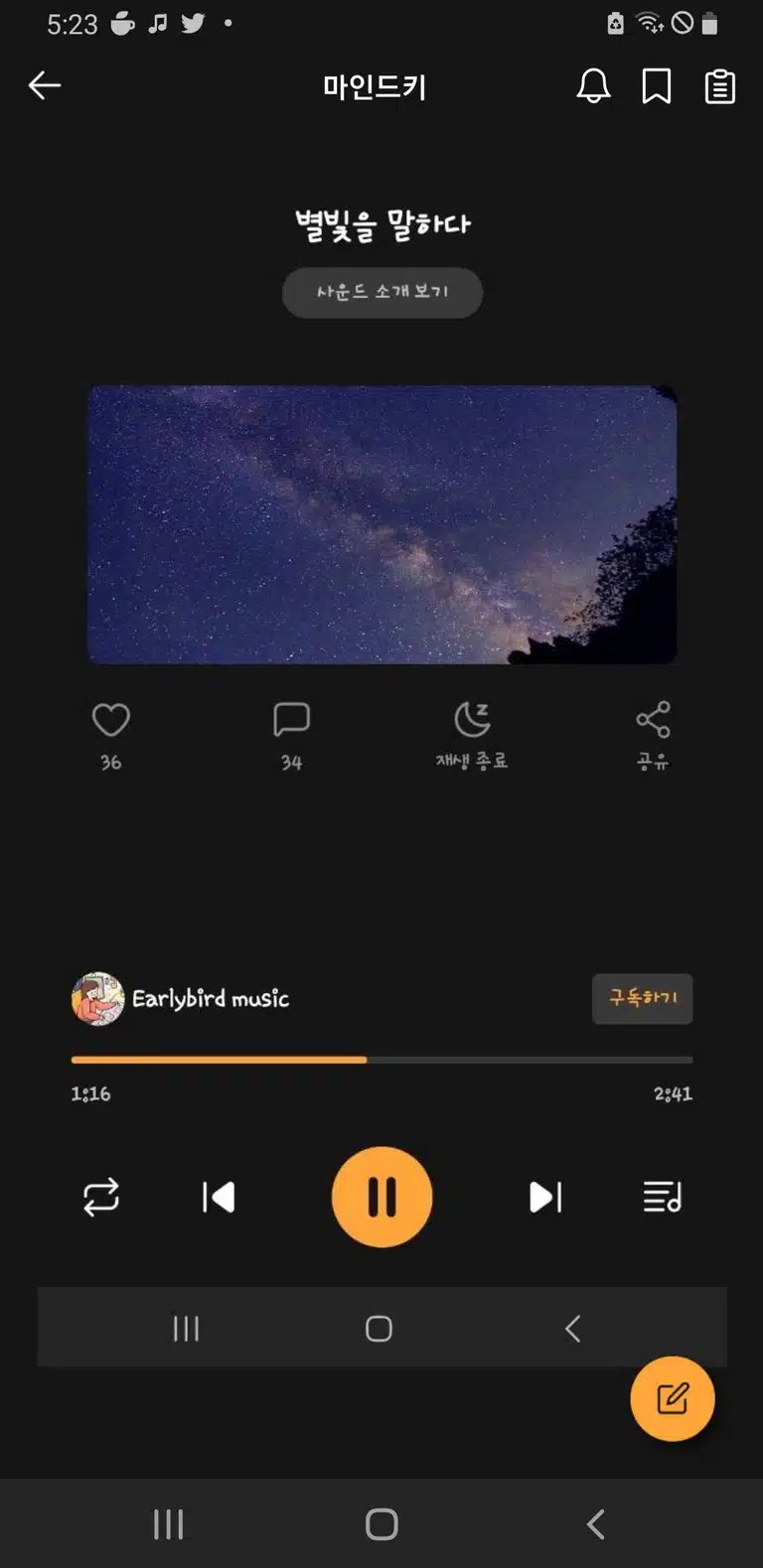763x1568 pixels.
Task: Tap the playback progress bar
Action: pos(382,1060)
